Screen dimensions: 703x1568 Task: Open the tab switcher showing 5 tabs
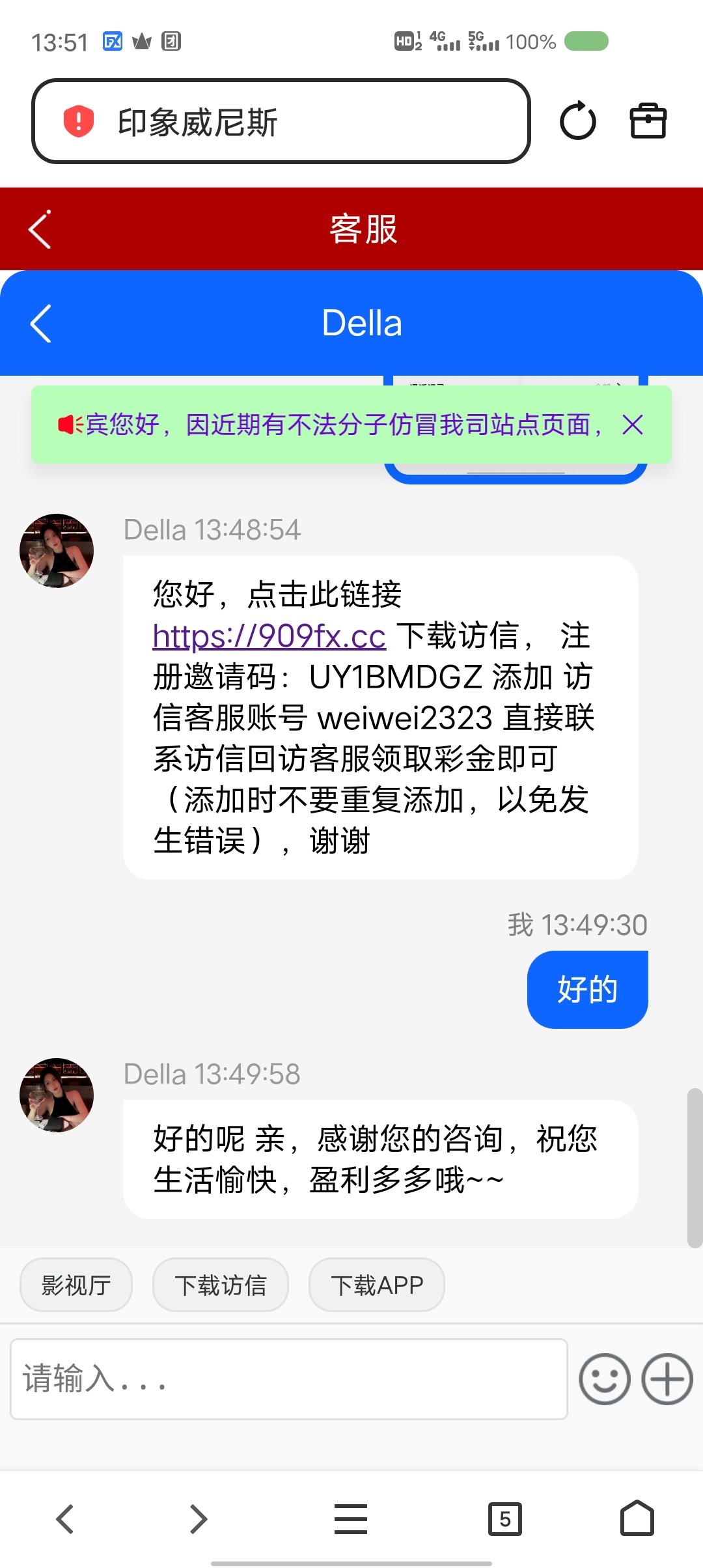[x=506, y=1520]
